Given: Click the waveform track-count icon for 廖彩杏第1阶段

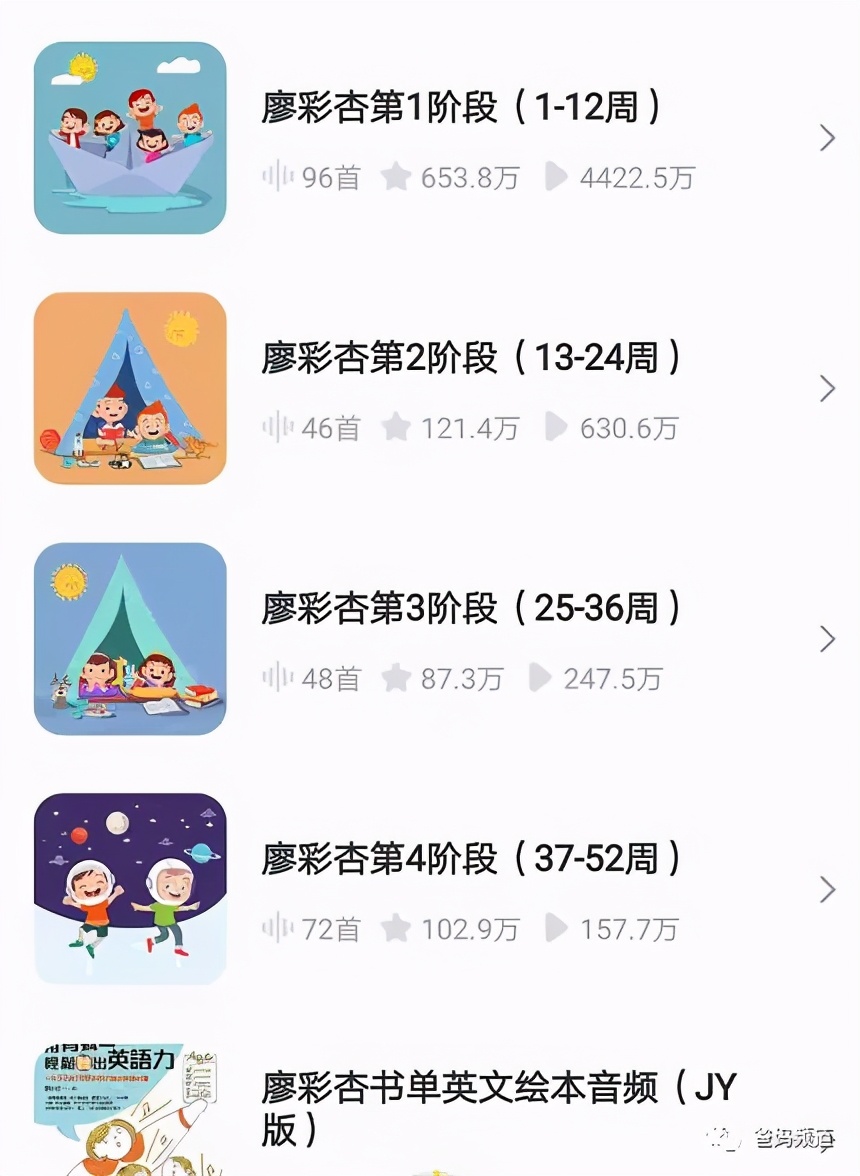Looking at the screenshot, I should pos(280,175).
